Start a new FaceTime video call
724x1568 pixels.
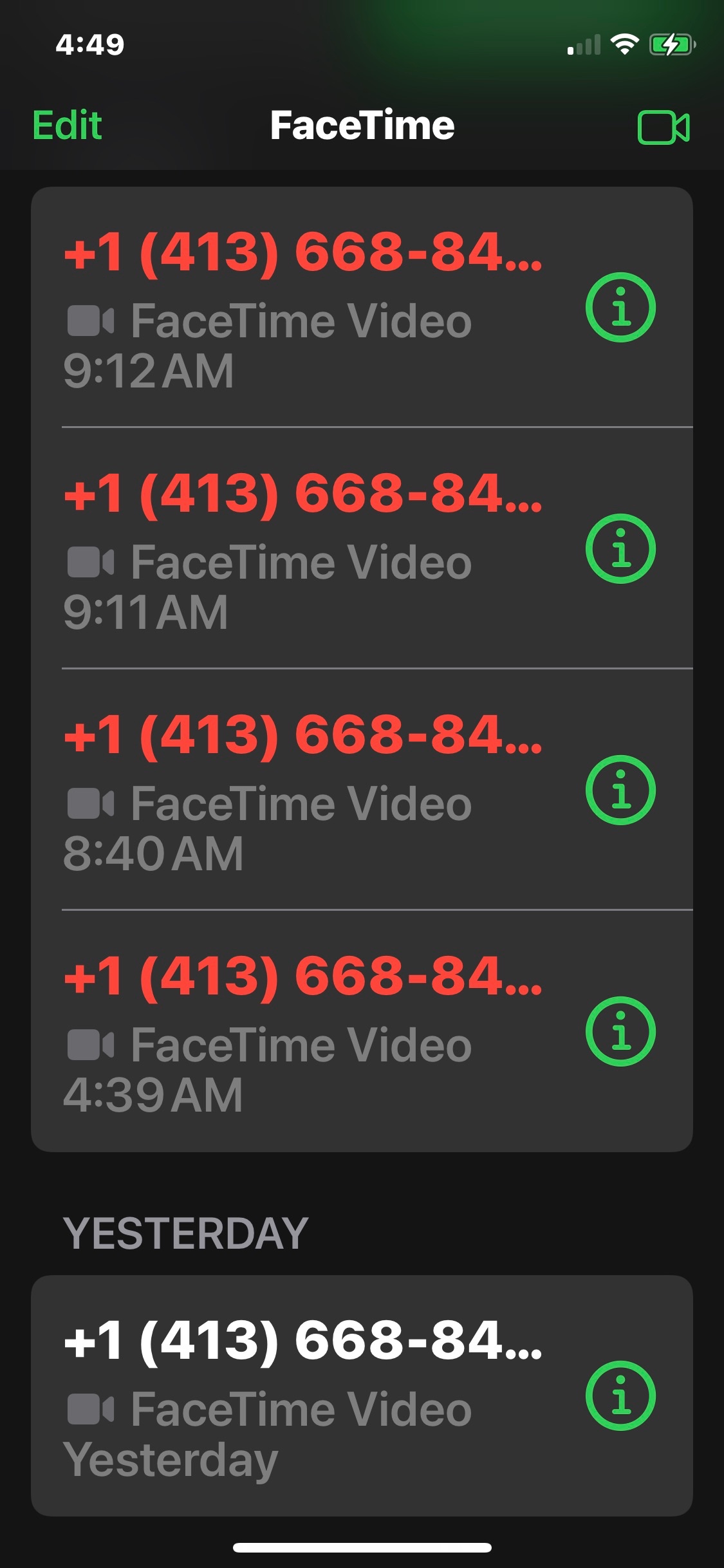(x=664, y=127)
